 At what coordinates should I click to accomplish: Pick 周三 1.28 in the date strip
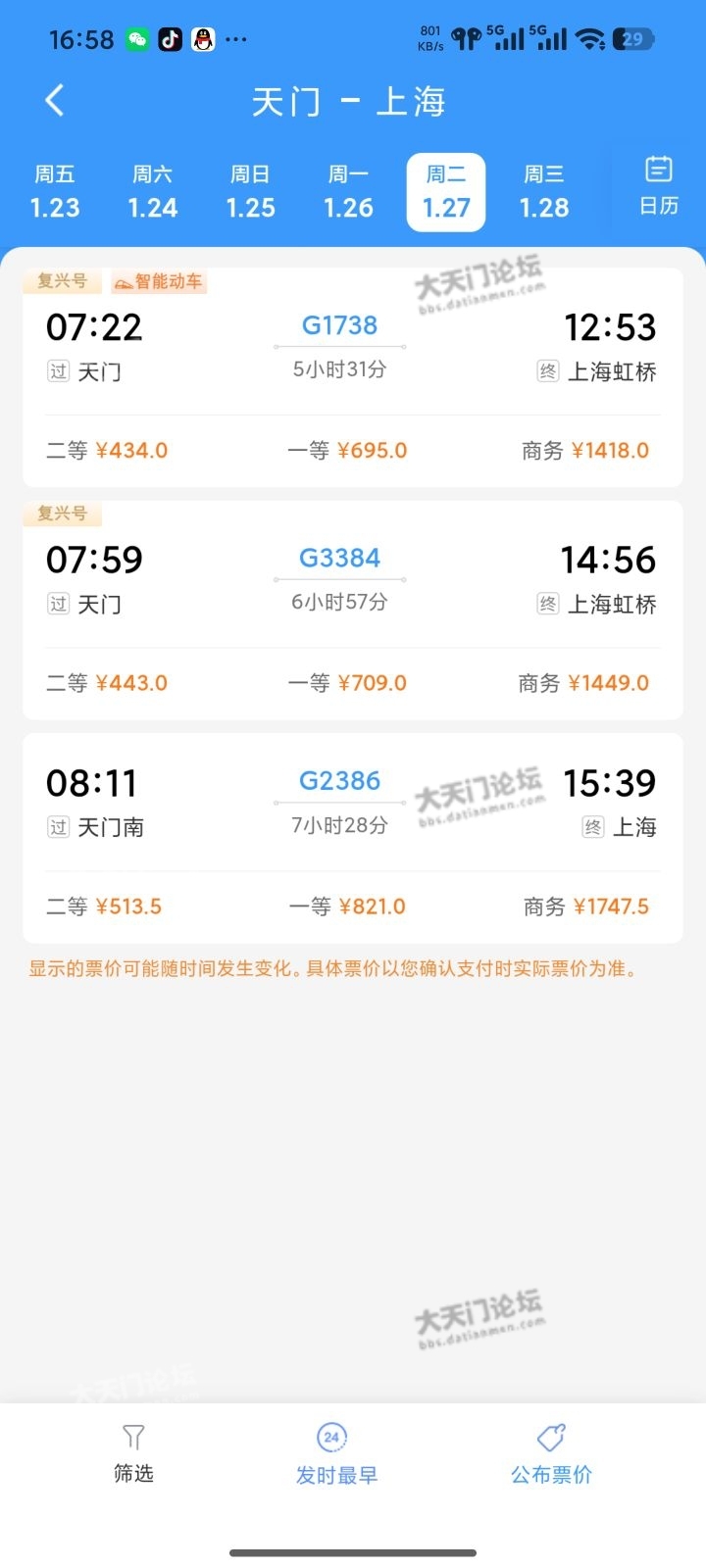pyautogui.click(x=544, y=192)
